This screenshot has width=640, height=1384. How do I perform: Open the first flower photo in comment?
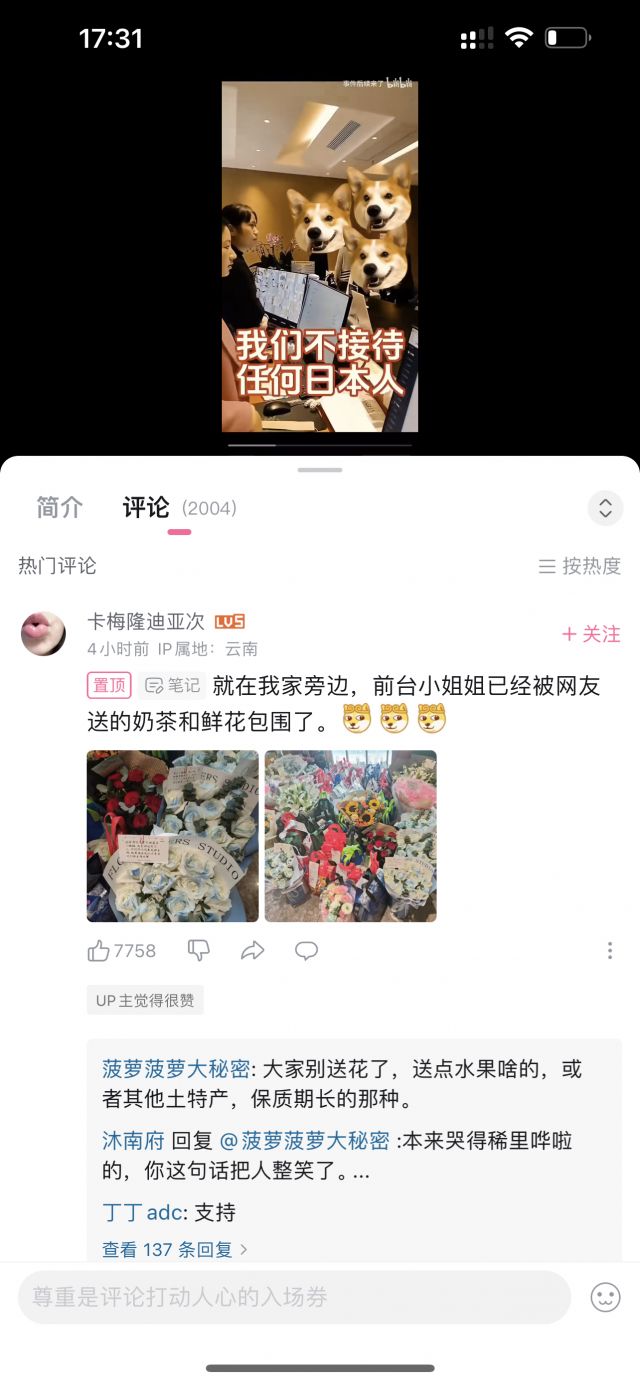173,836
